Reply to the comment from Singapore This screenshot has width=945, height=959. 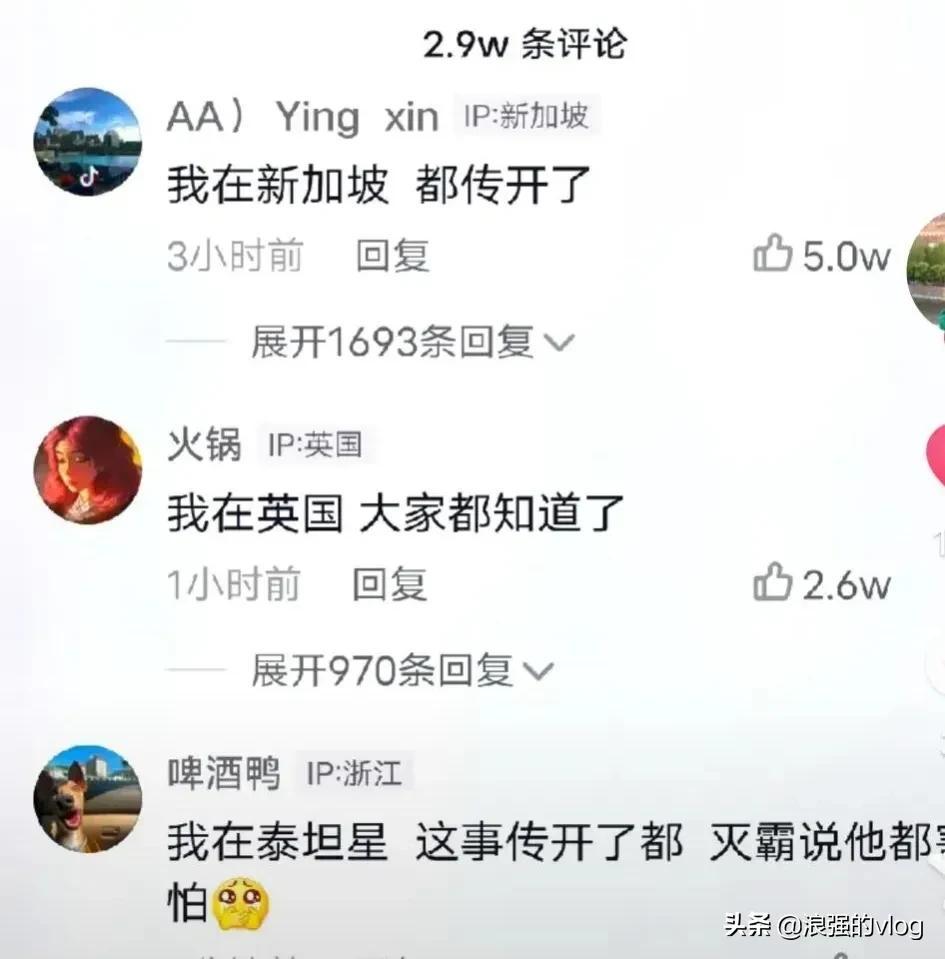[x=392, y=257]
